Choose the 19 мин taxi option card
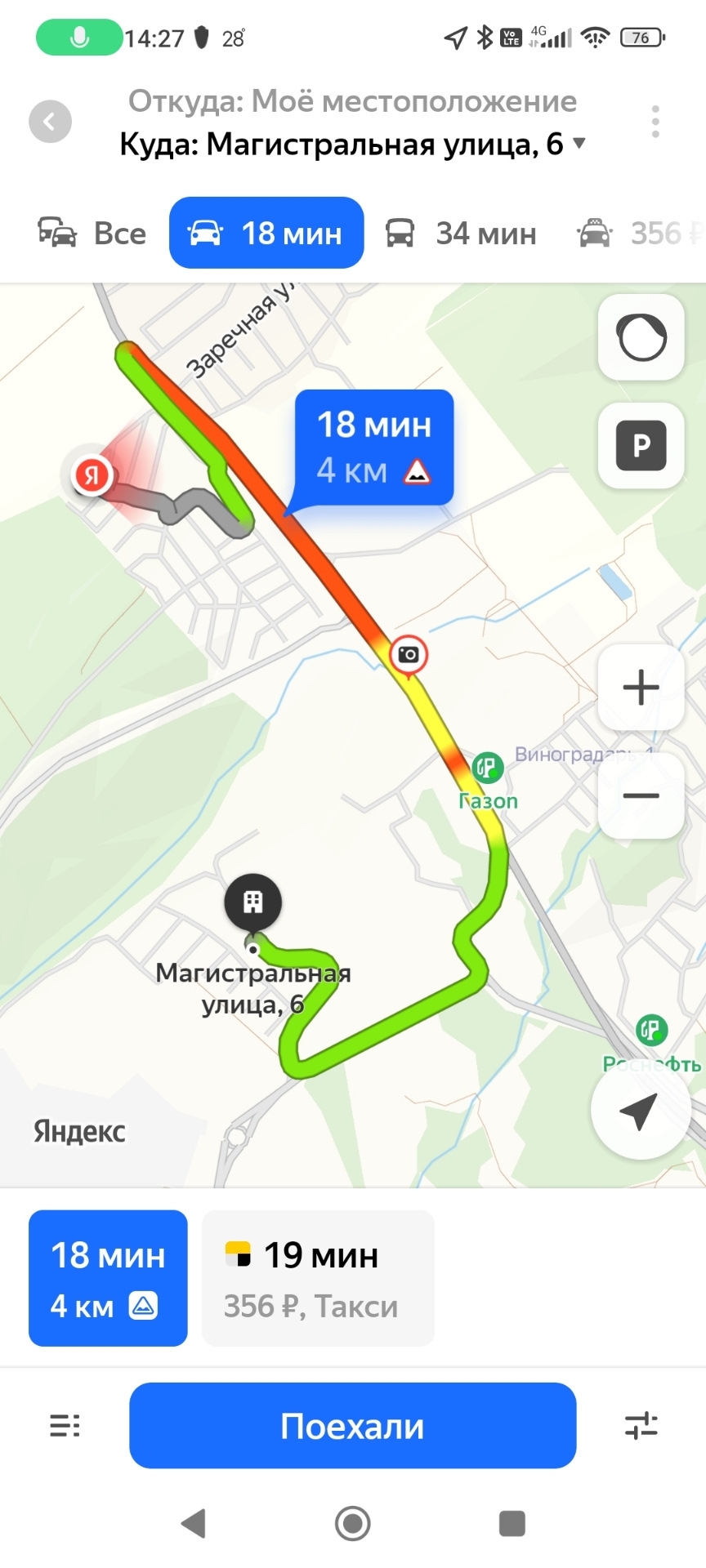This screenshot has width=706, height=1568. pos(318,1278)
